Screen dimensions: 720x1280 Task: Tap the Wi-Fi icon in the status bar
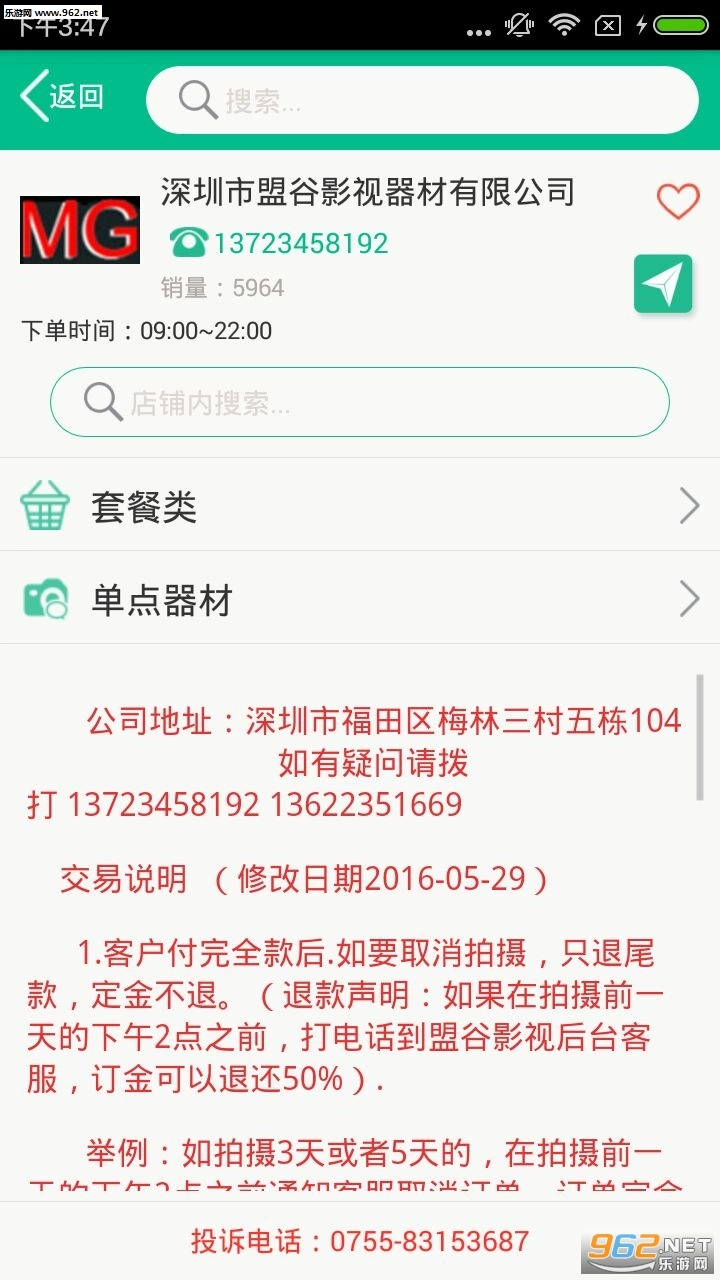[x=564, y=25]
